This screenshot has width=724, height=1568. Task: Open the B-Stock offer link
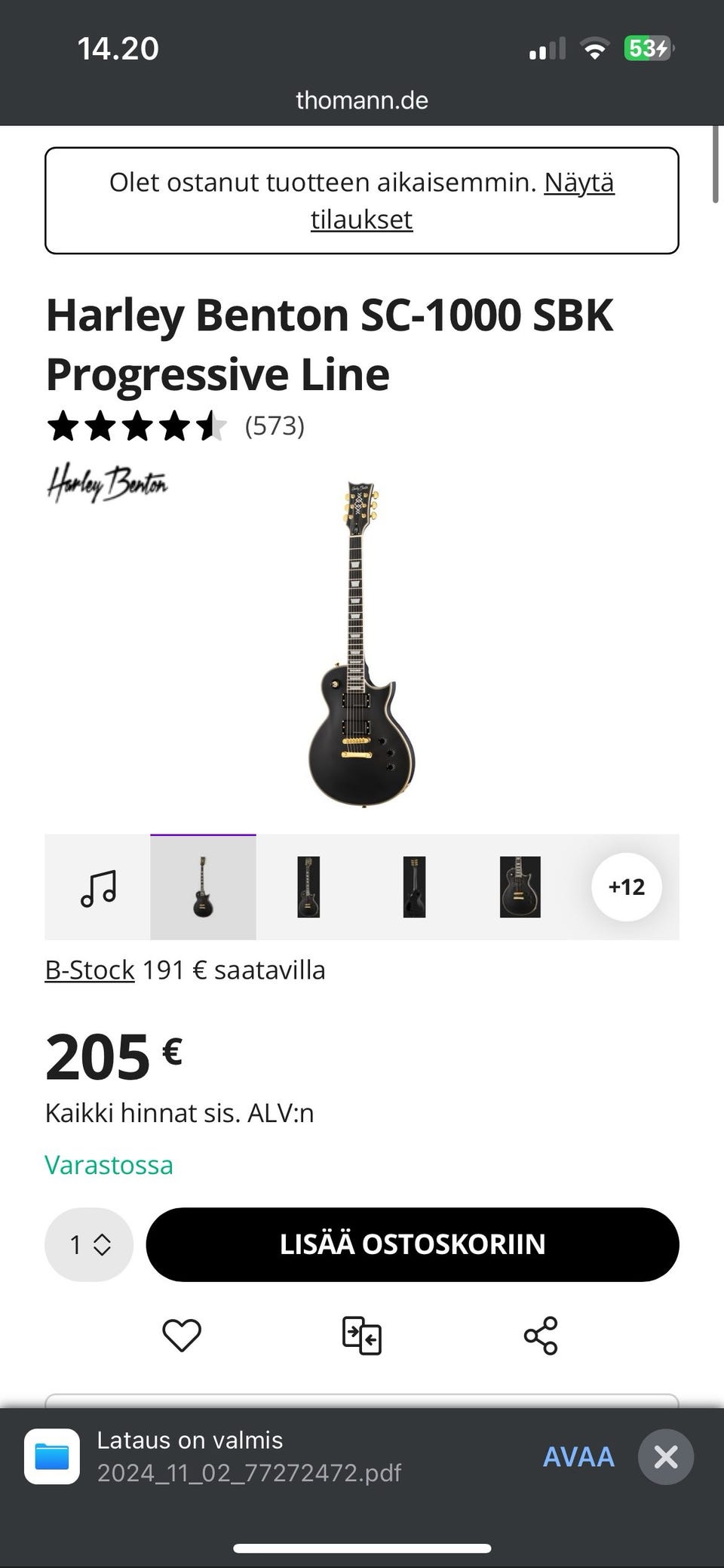pyautogui.click(x=88, y=970)
